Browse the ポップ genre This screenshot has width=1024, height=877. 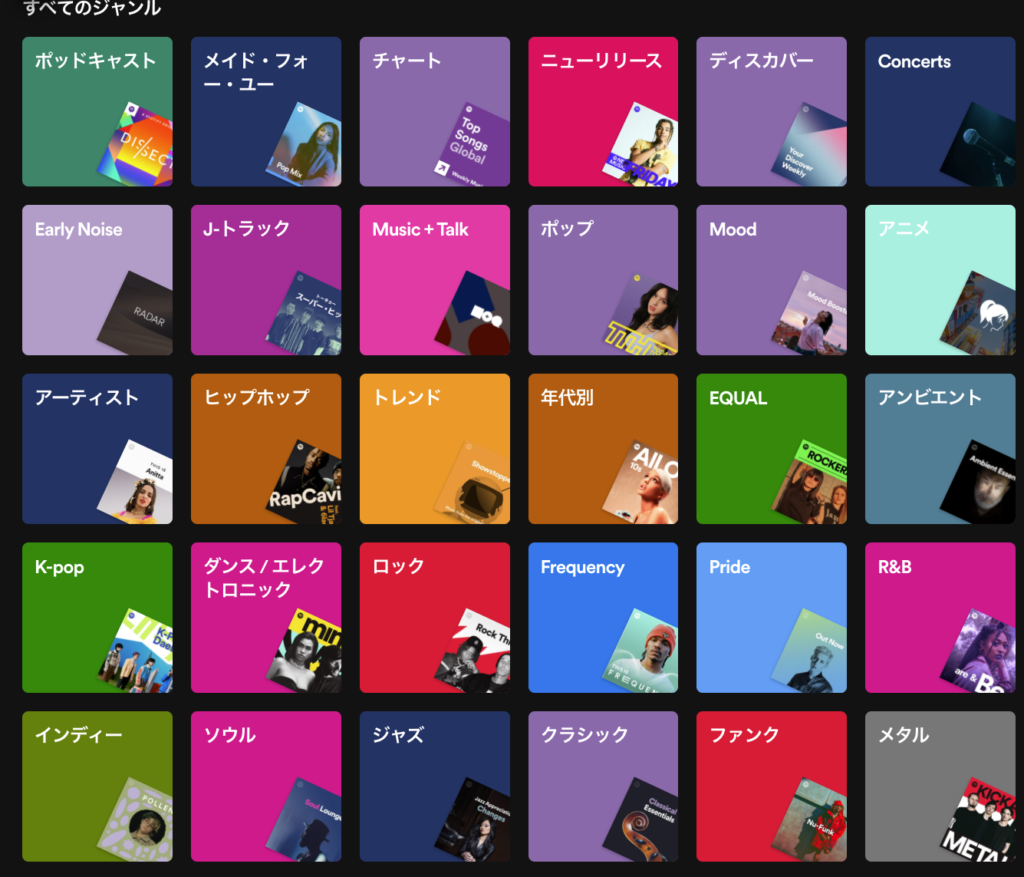[x=603, y=280]
